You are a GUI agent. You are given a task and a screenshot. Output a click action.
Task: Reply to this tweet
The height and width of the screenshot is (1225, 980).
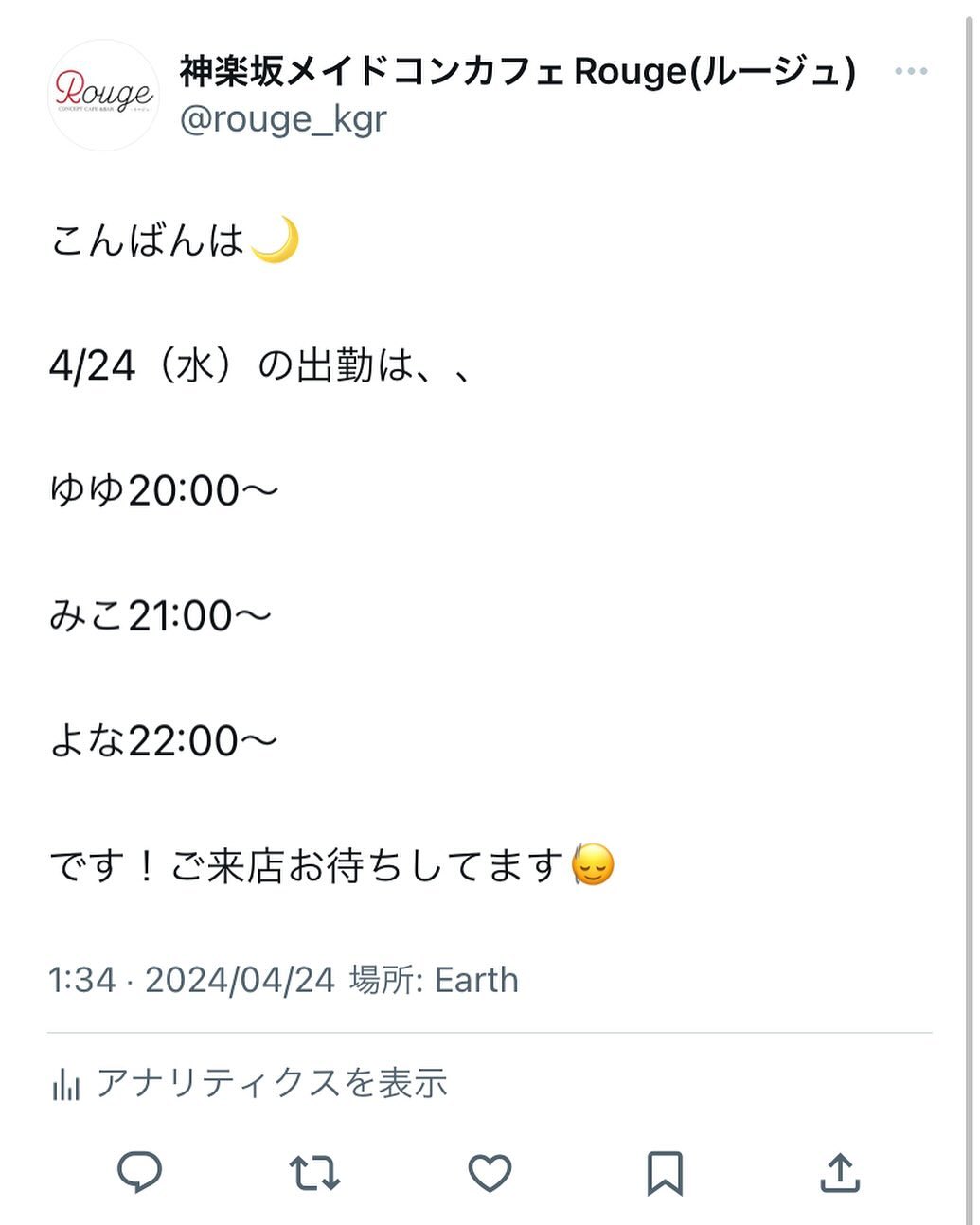click(139, 1173)
